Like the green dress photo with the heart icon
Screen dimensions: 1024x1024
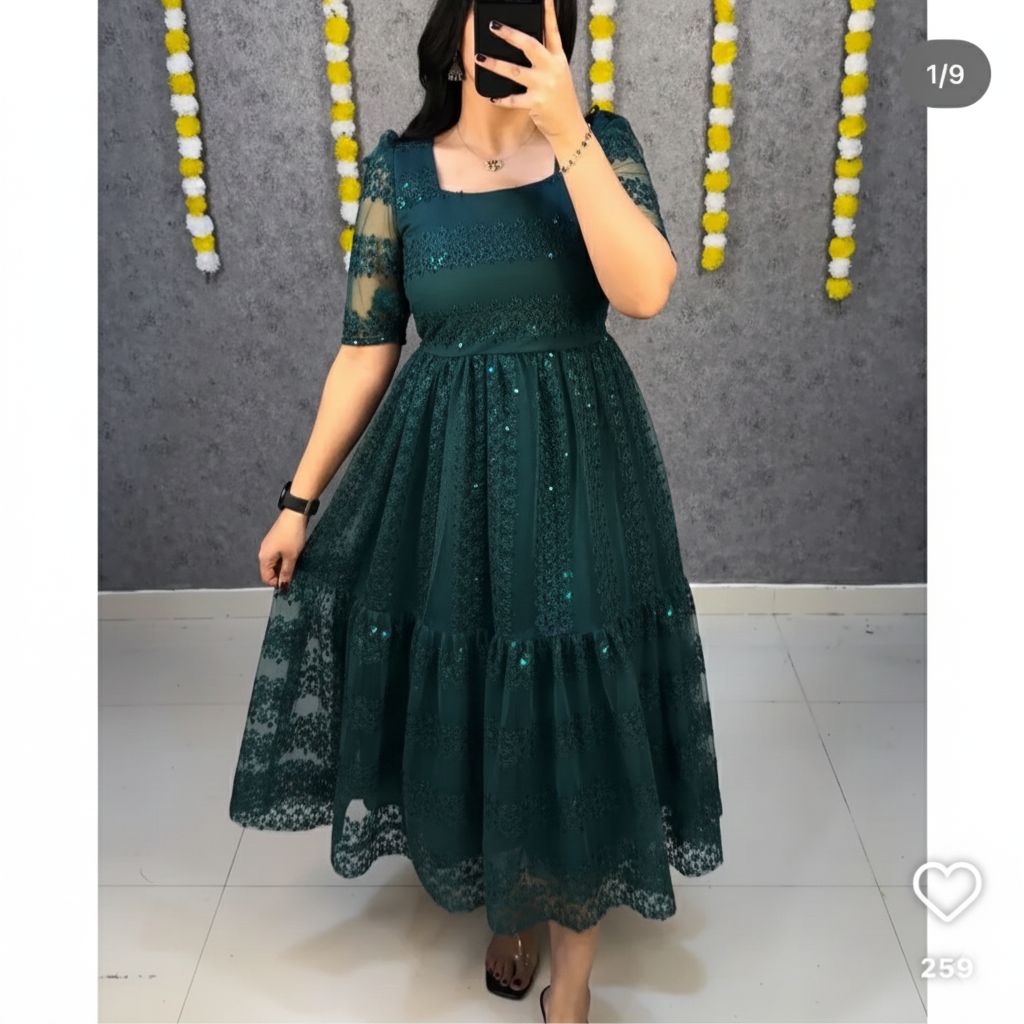tap(947, 891)
